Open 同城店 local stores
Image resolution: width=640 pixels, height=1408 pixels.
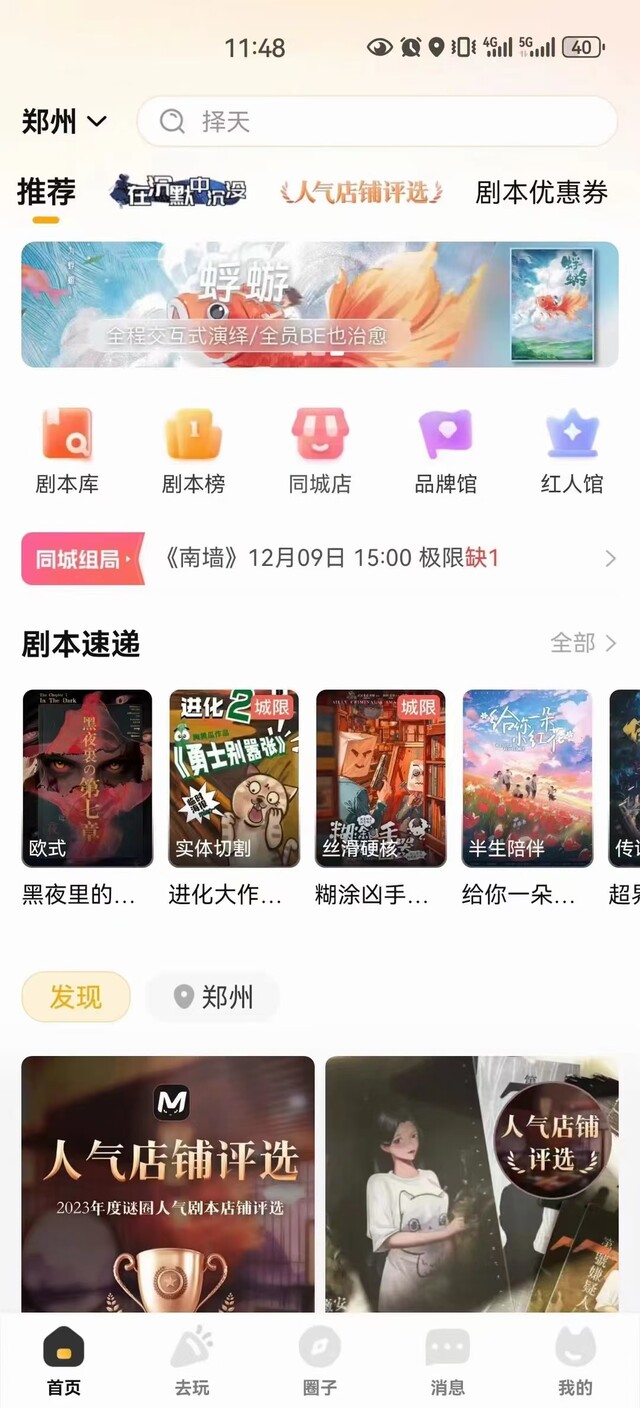[x=320, y=450]
